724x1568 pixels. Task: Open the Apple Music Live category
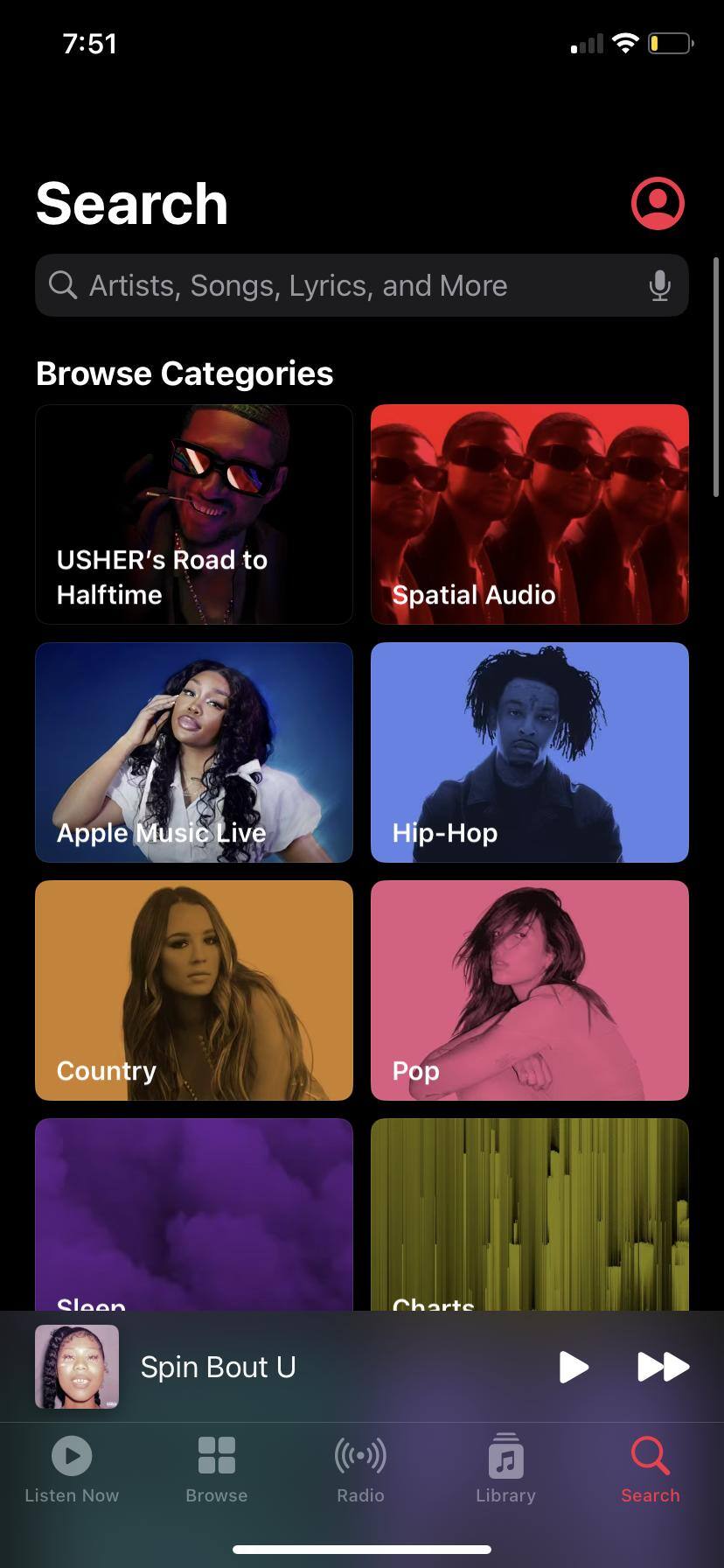tap(194, 752)
